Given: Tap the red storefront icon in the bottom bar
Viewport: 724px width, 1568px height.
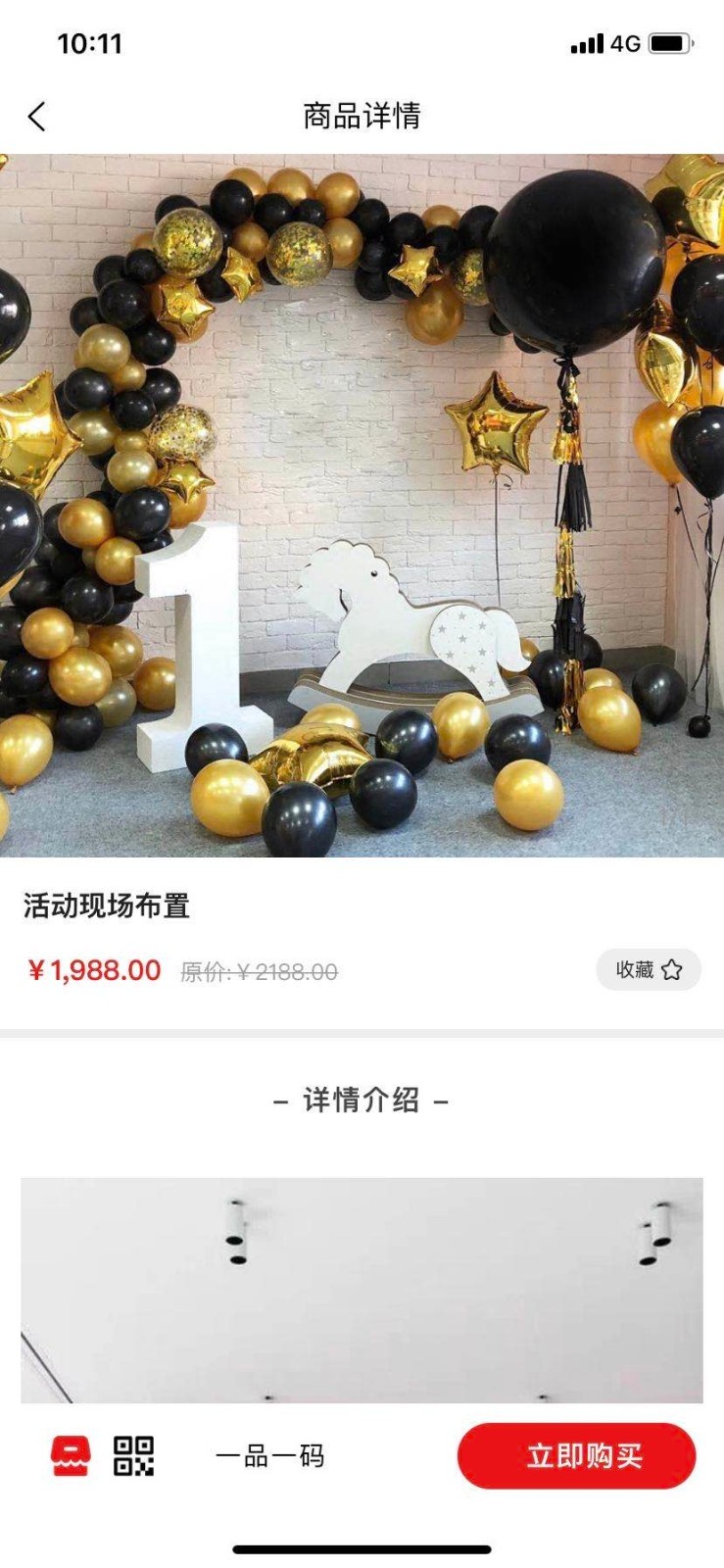Looking at the screenshot, I should click(x=70, y=1456).
